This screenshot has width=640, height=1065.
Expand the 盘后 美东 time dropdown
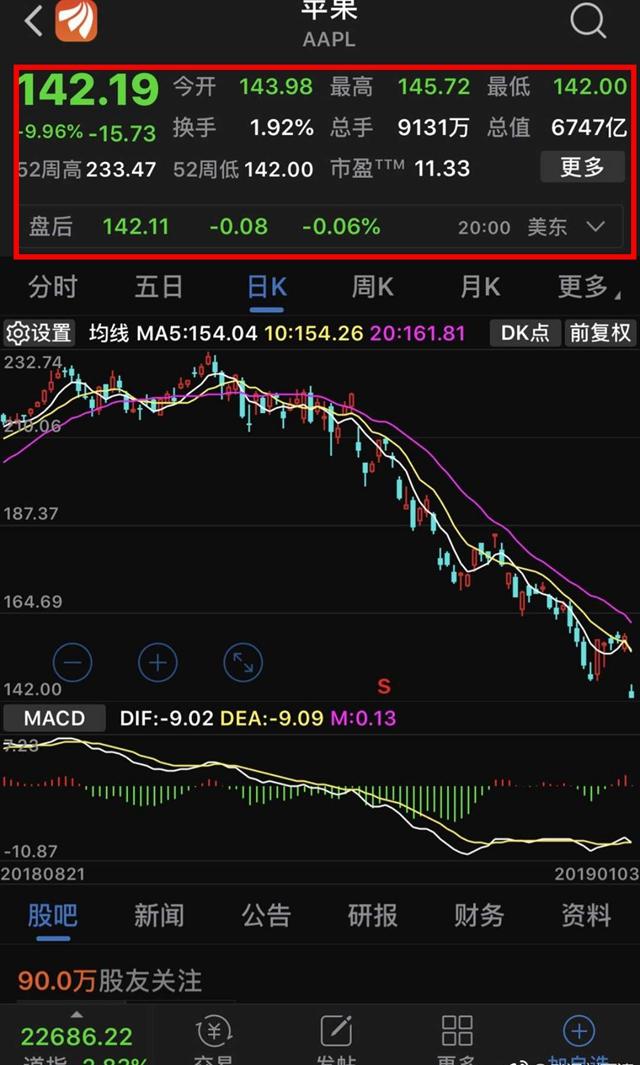[x=595, y=227]
